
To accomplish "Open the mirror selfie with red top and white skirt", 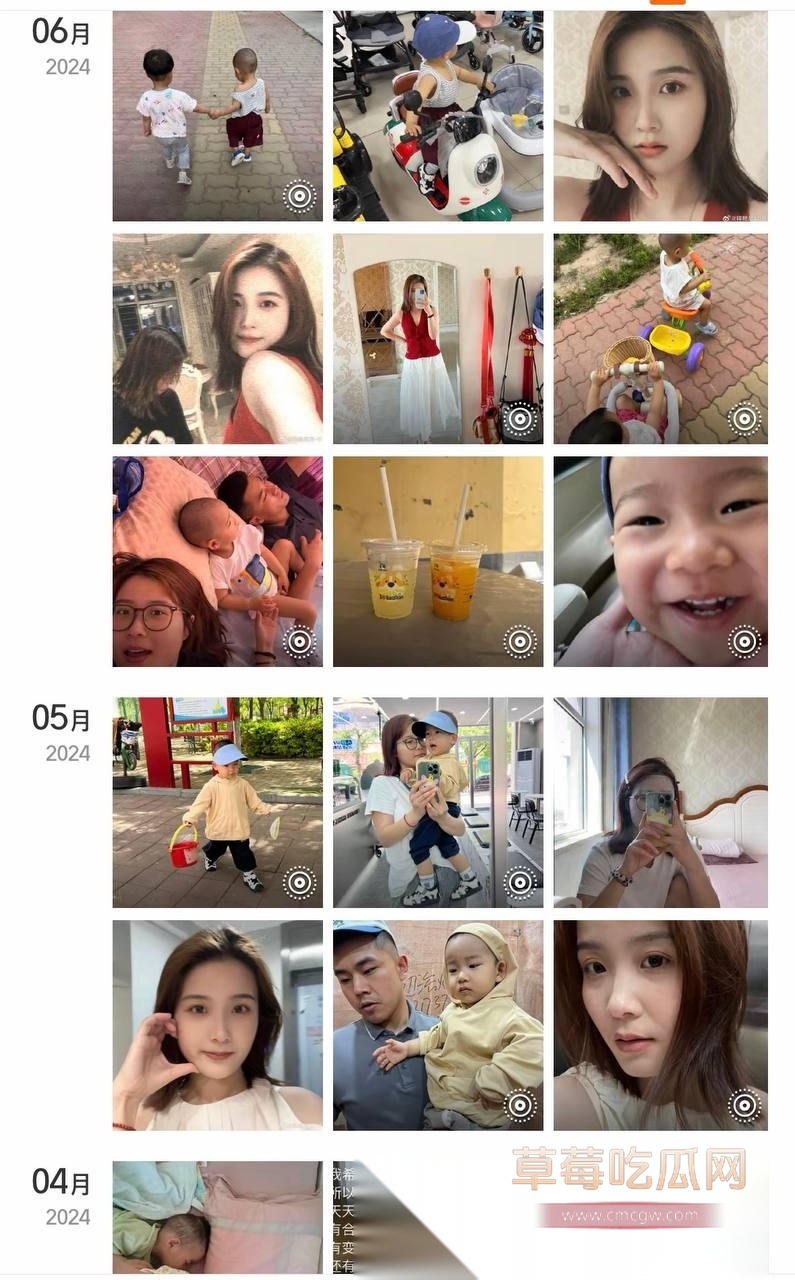I will (x=438, y=339).
